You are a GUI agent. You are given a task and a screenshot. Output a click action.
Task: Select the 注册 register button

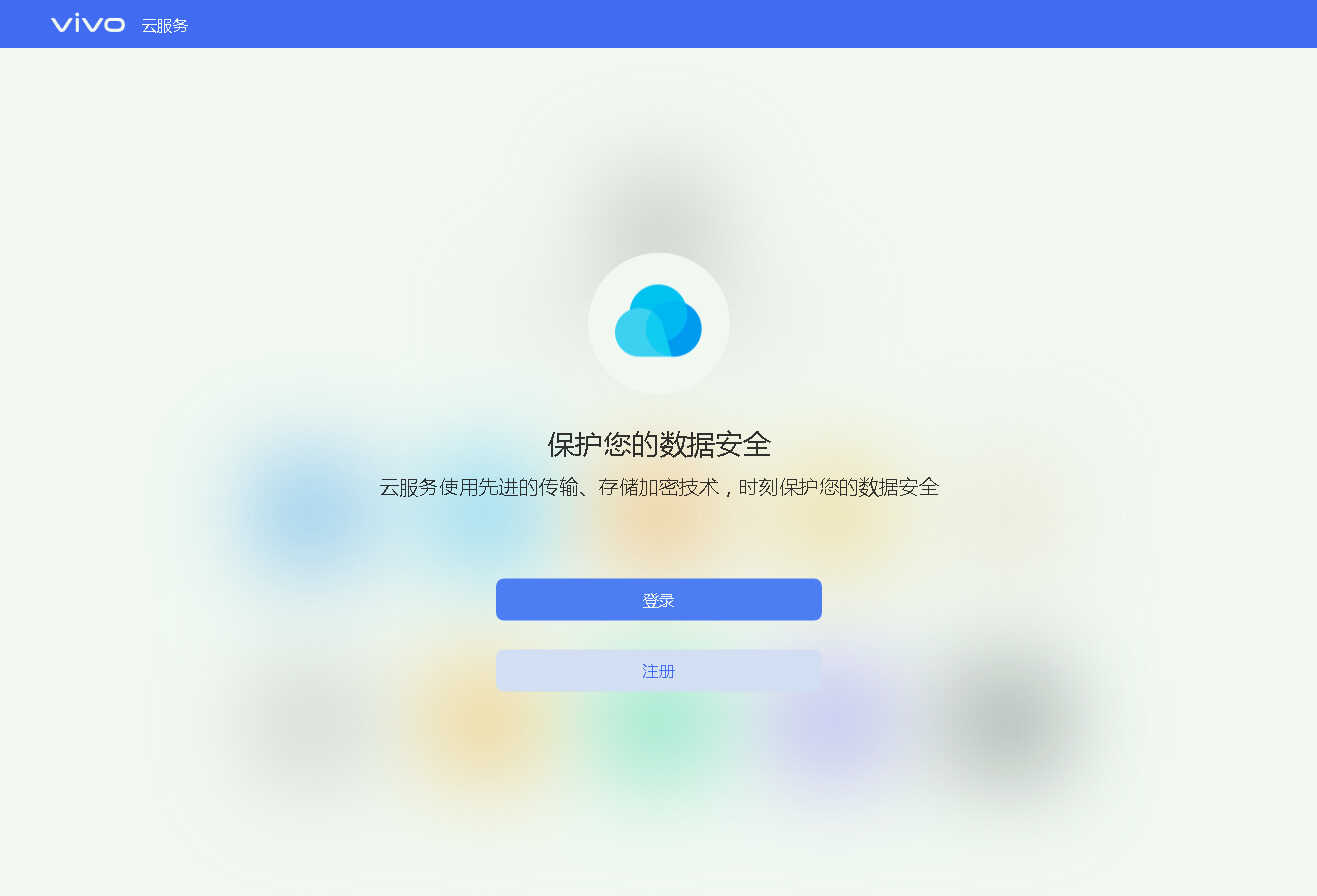tap(658, 671)
